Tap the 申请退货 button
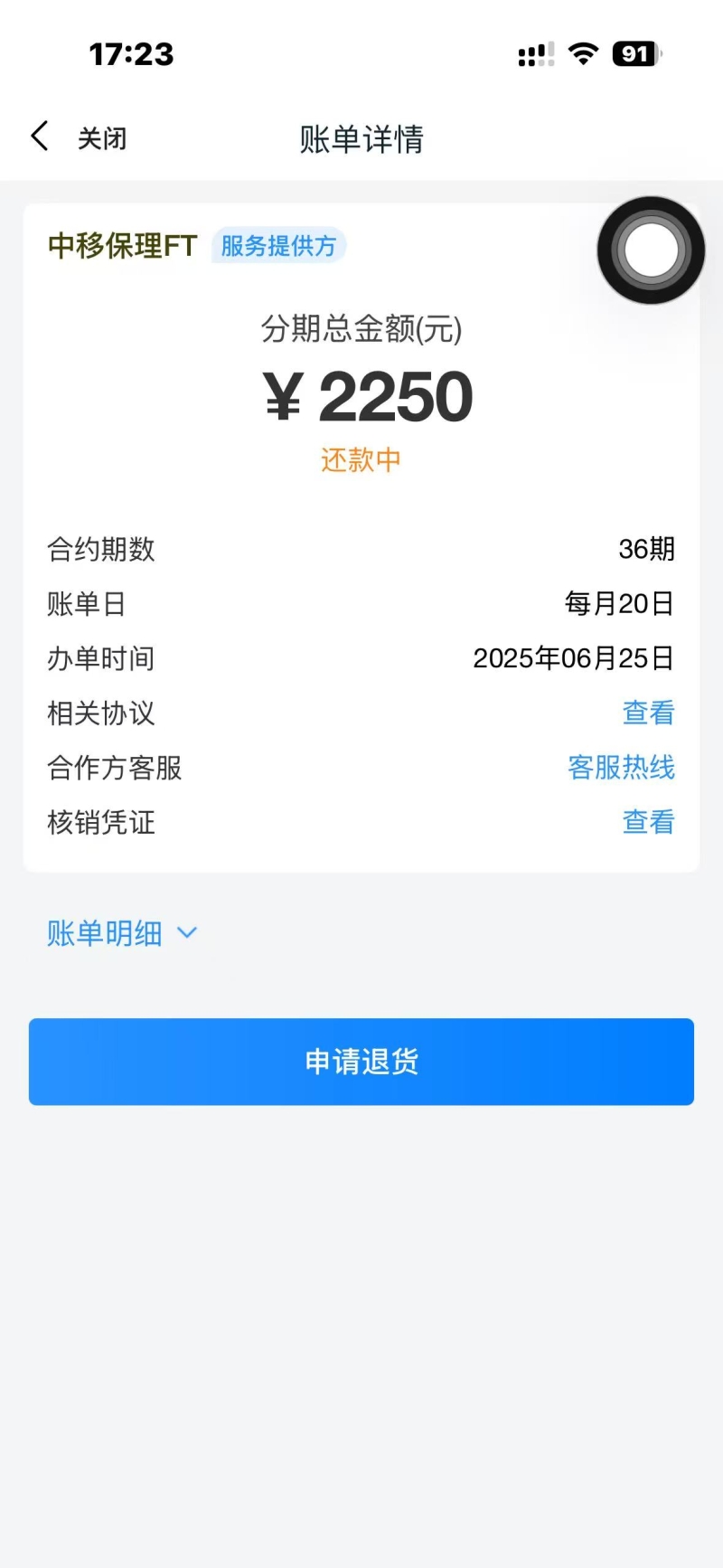The image size is (723, 1568). coord(361,1062)
